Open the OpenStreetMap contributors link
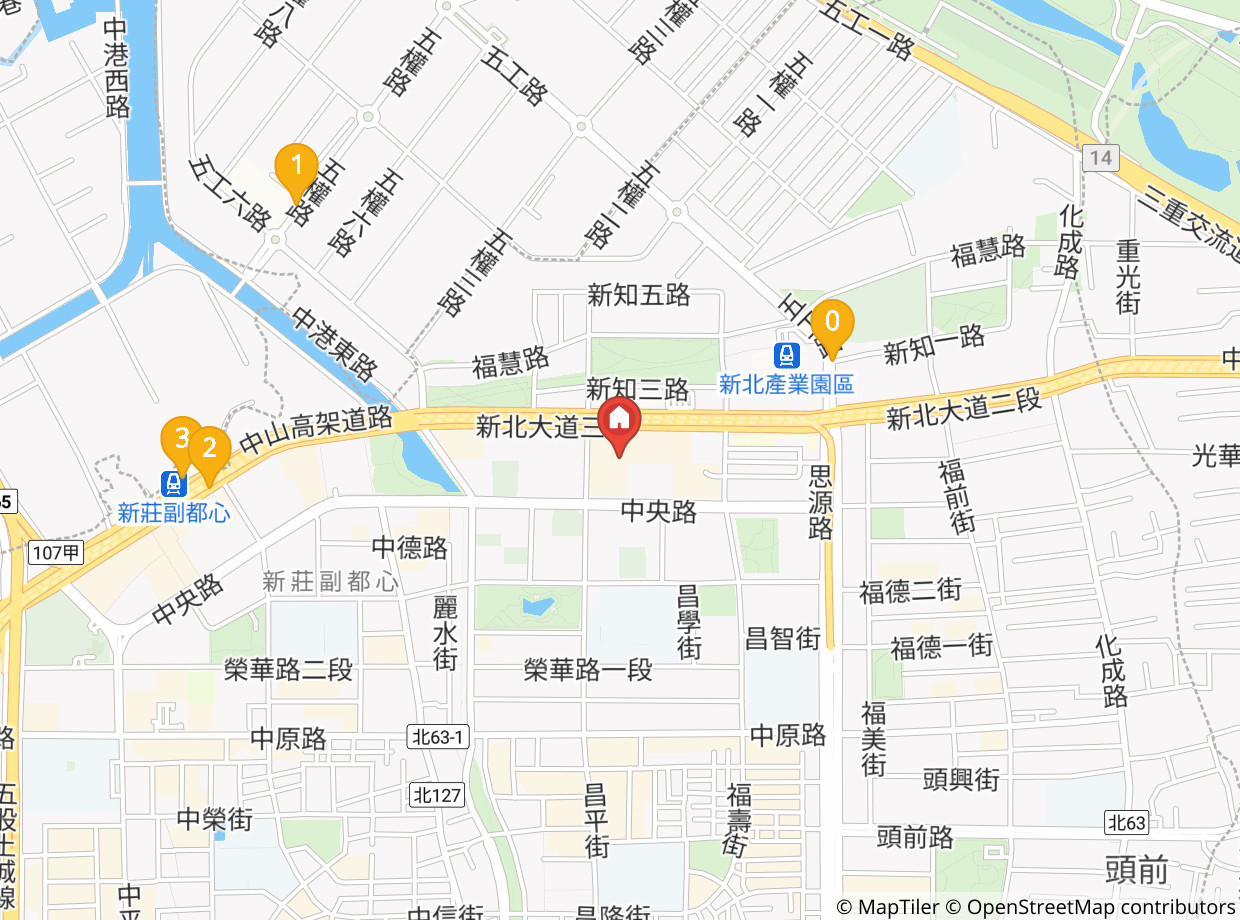The width and height of the screenshot is (1240, 920). 1090,907
